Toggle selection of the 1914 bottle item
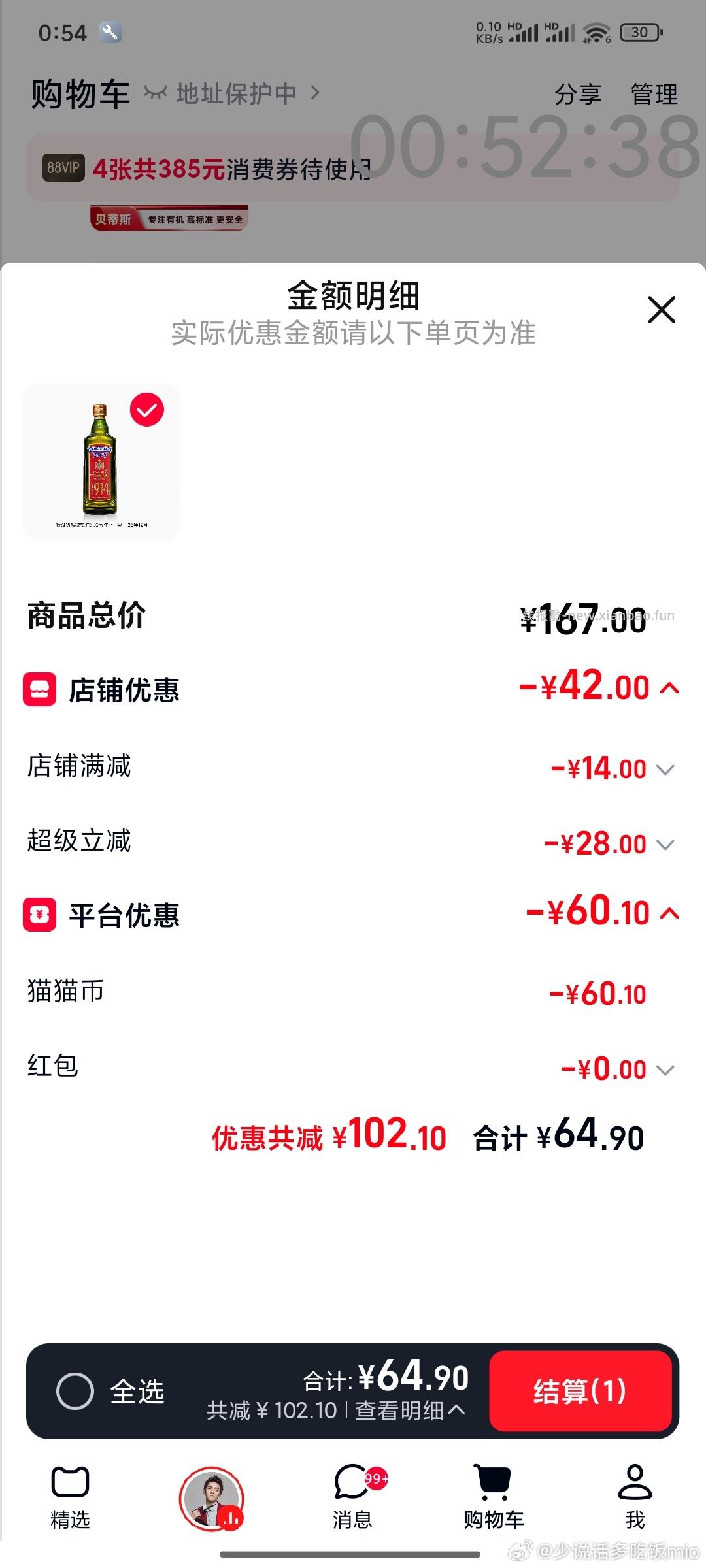 coord(148,410)
